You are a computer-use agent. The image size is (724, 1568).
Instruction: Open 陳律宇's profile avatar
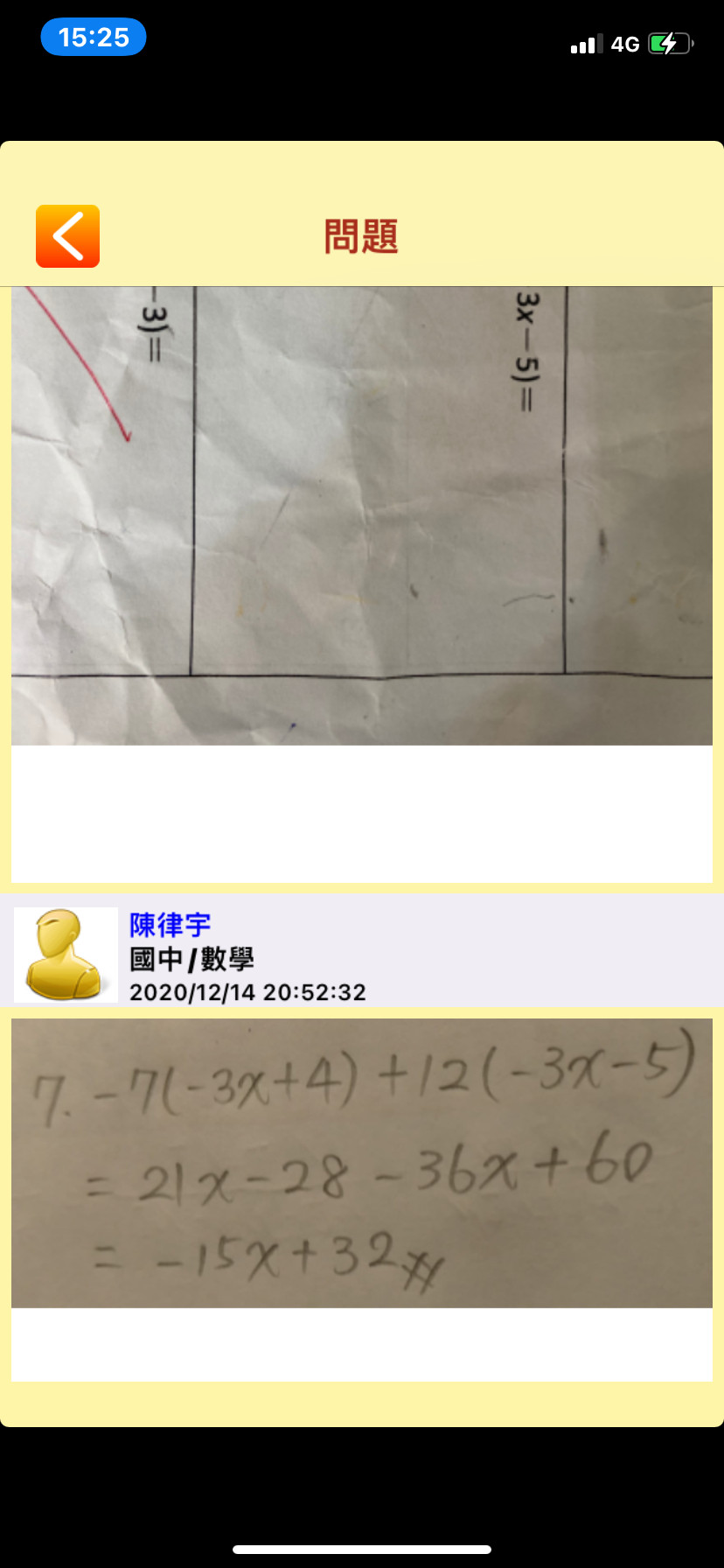pos(66,955)
